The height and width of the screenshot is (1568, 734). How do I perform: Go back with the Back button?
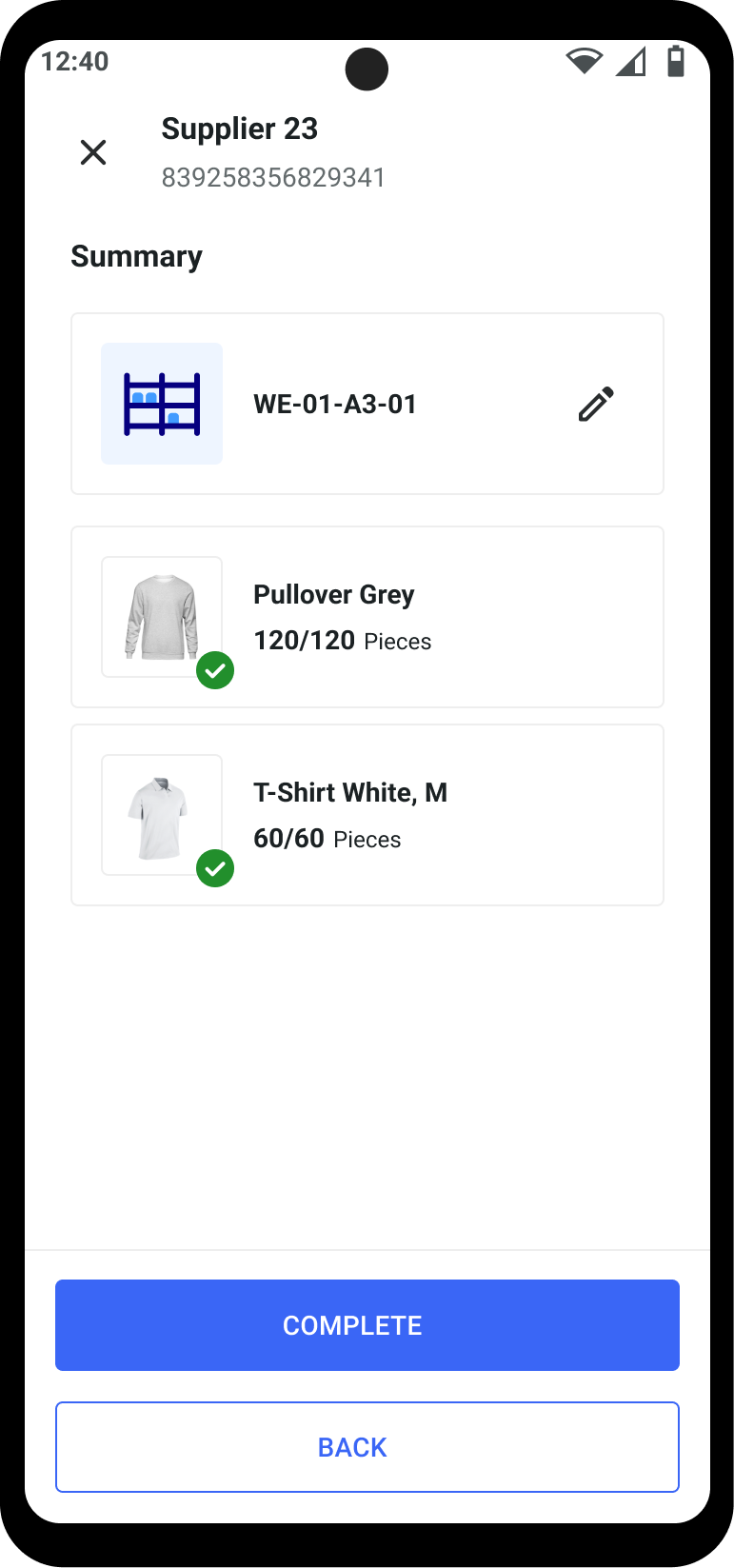(367, 1447)
